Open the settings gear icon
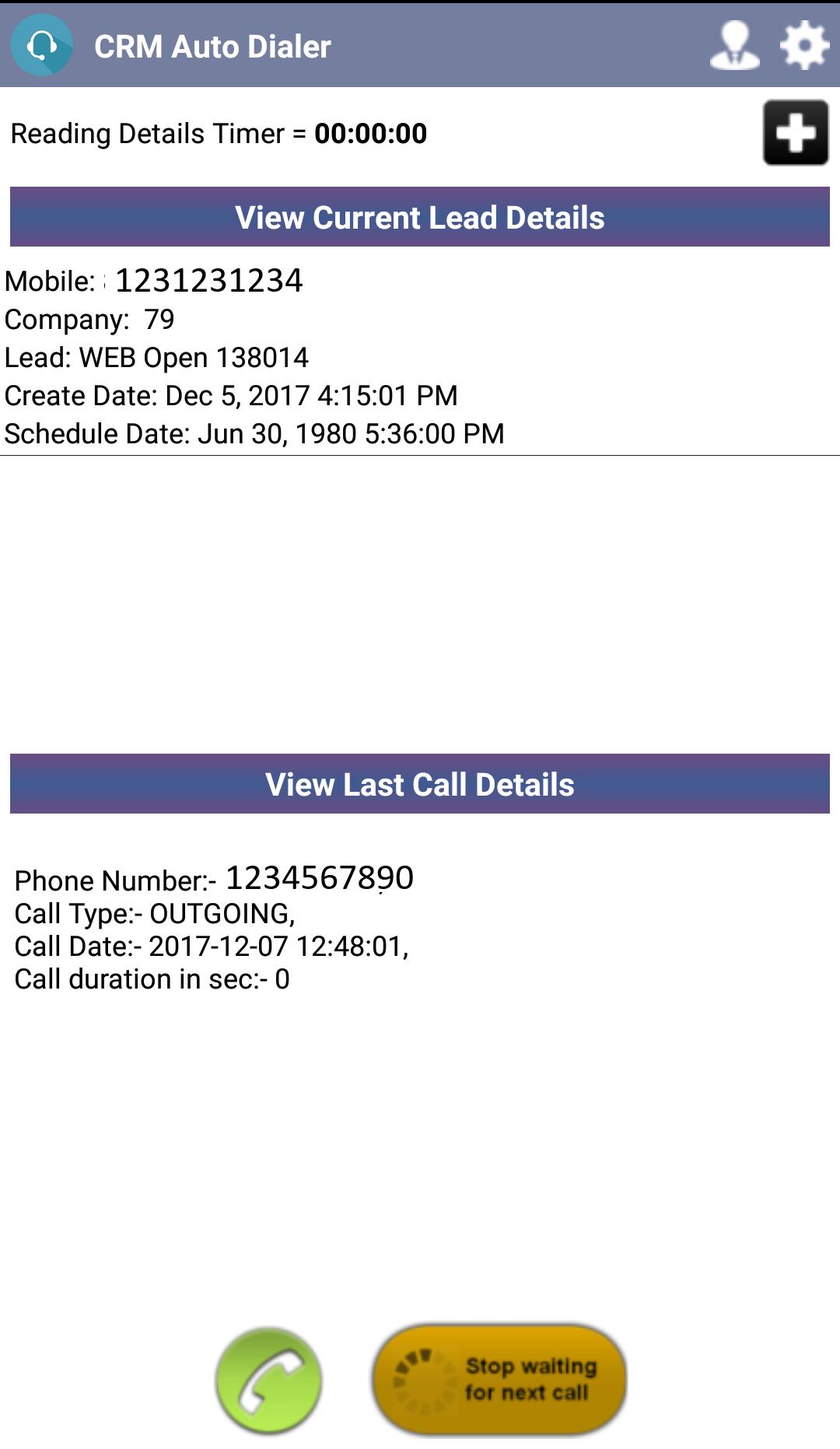 [x=804, y=45]
